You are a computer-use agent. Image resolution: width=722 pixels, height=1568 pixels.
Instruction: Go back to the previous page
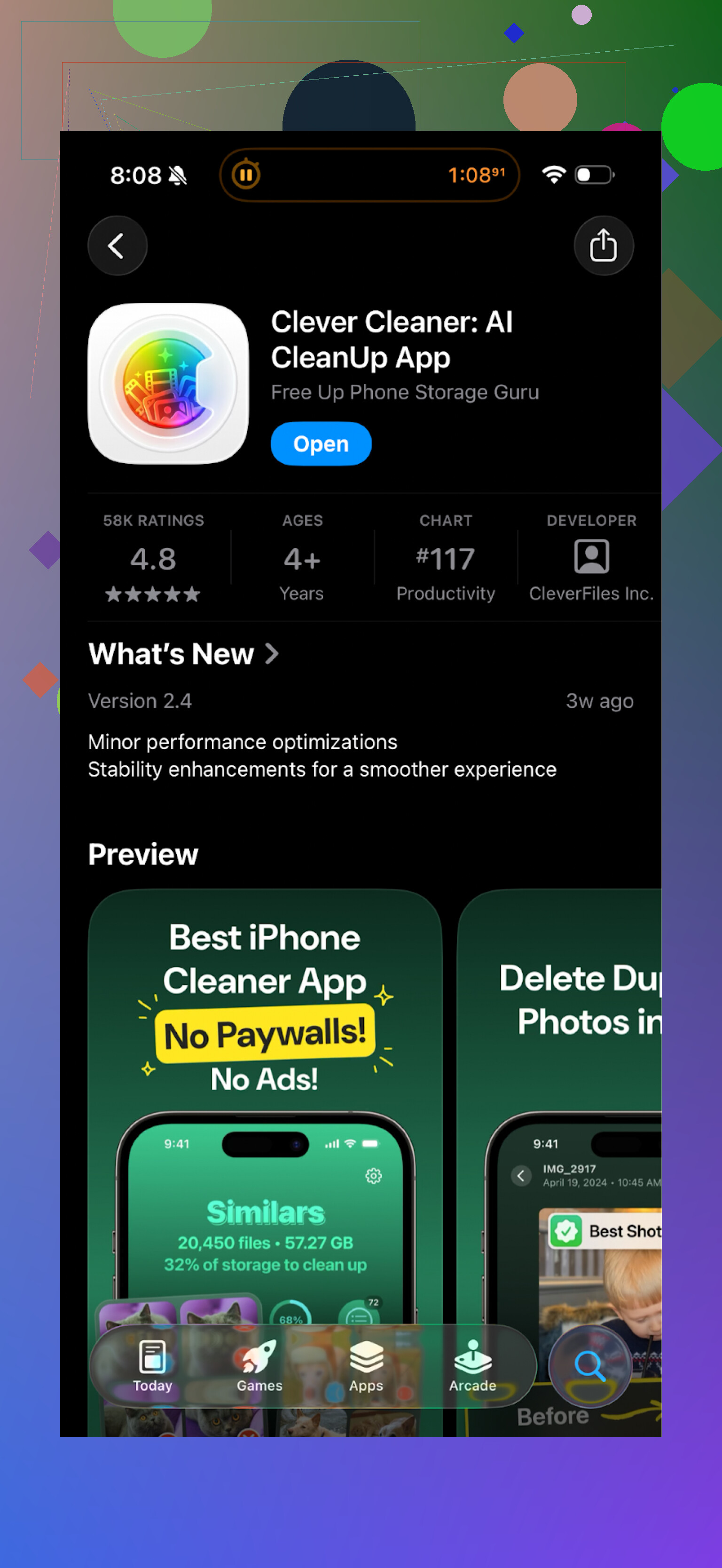click(x=117, y=246)
